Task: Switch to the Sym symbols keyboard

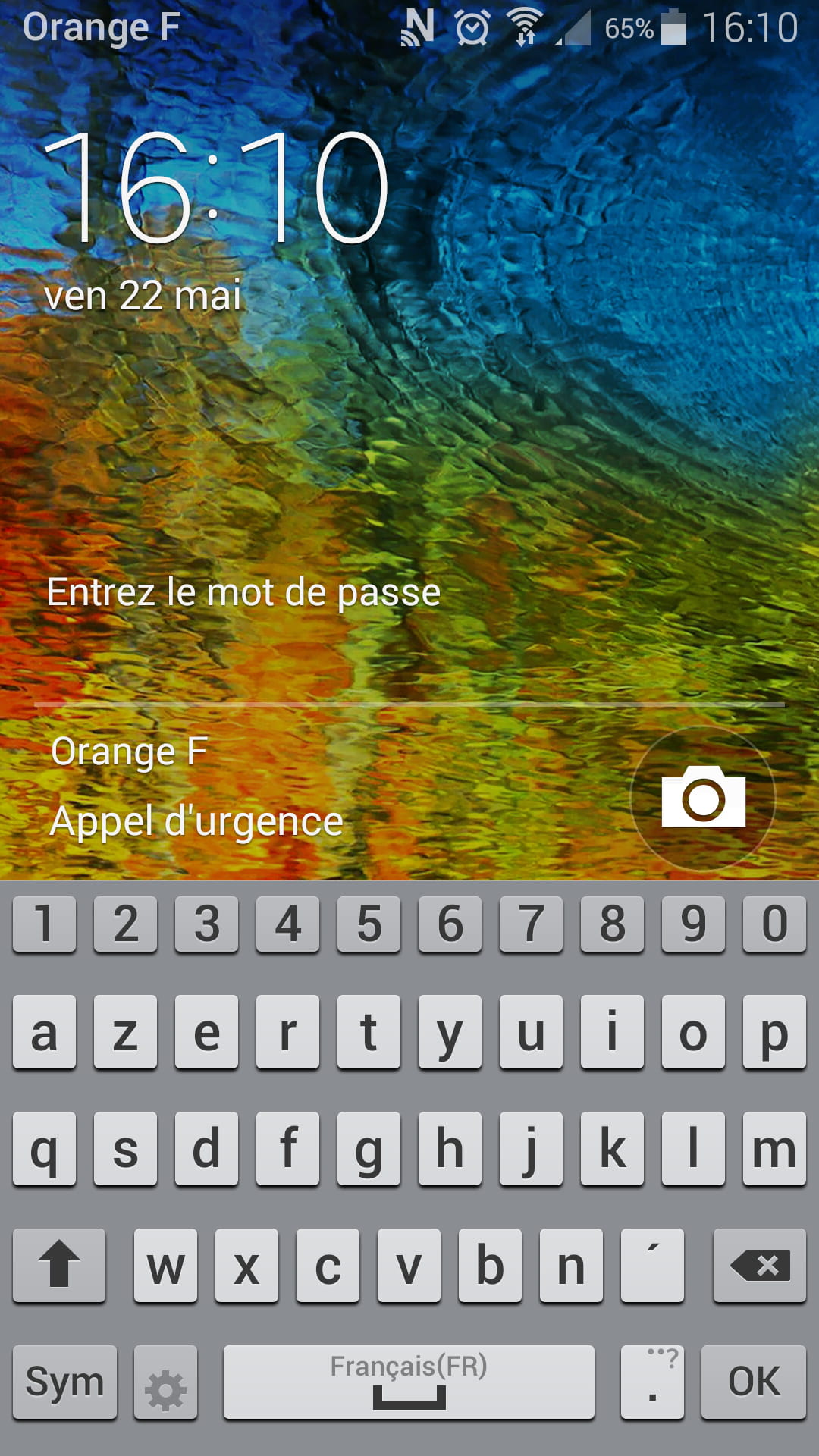Action: click(64, 1382)
